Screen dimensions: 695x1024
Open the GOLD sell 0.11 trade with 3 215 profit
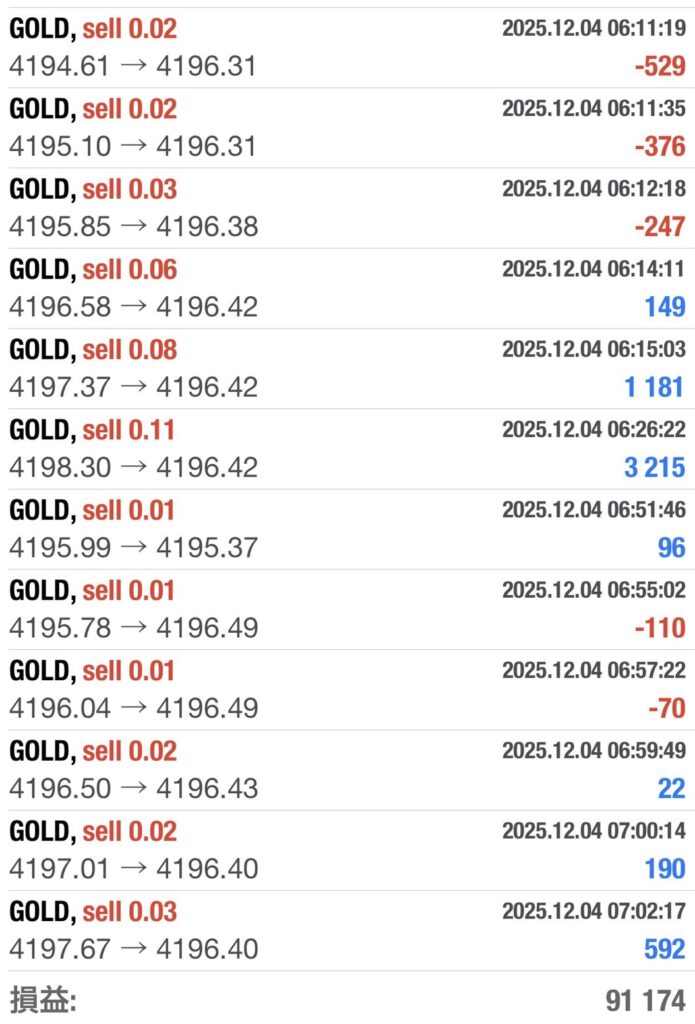point(347,449)
